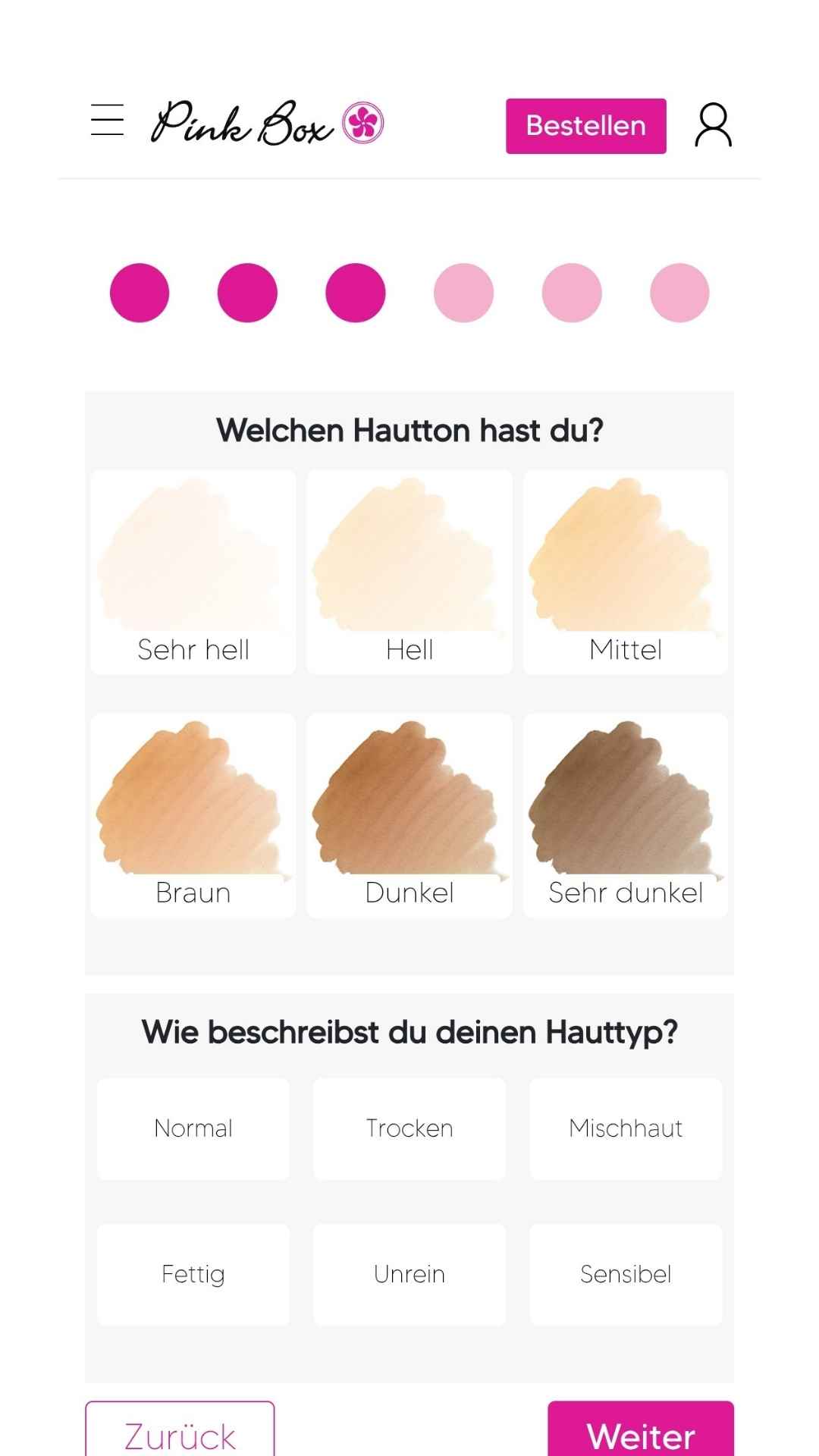Screen dimensions: 819x1456
Task: Pick Sensibel as skin type
Action: (626, 1274)
